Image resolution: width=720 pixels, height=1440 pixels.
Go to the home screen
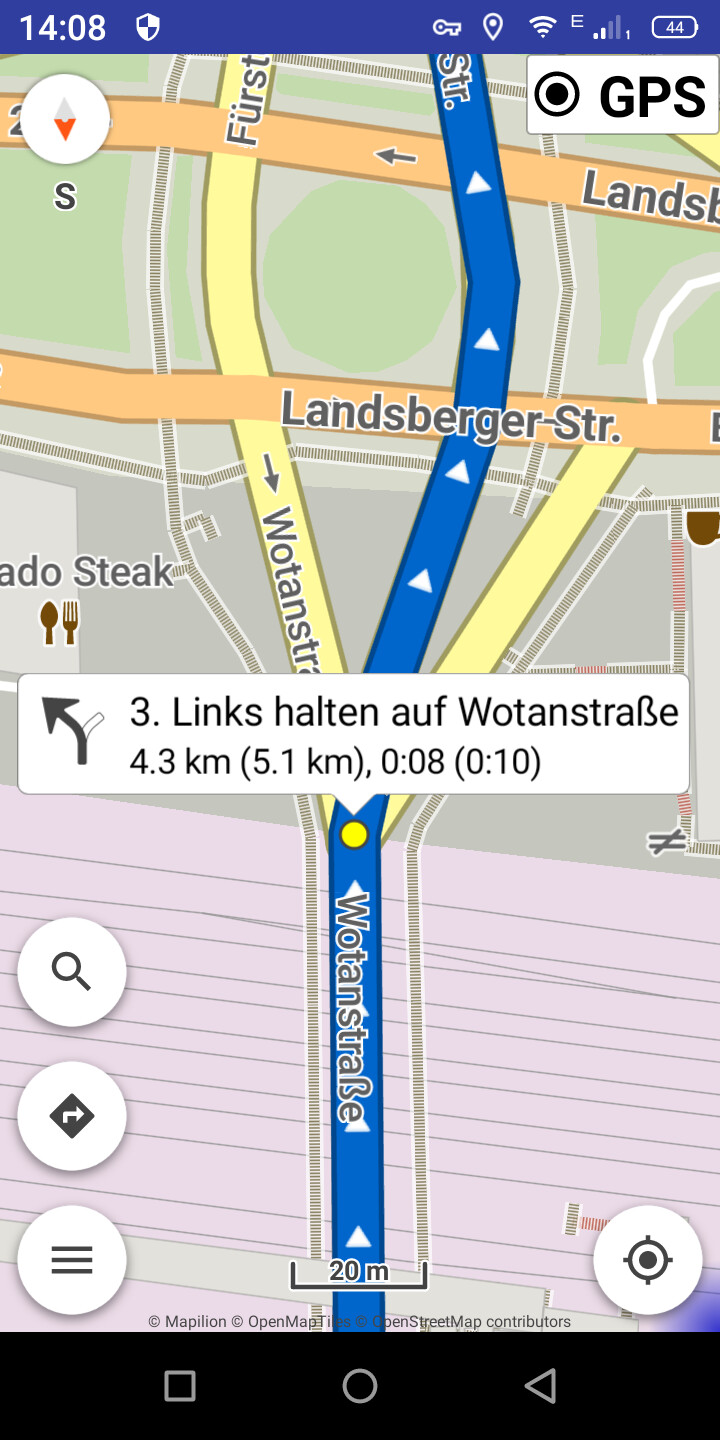[x=360, y=1386]
